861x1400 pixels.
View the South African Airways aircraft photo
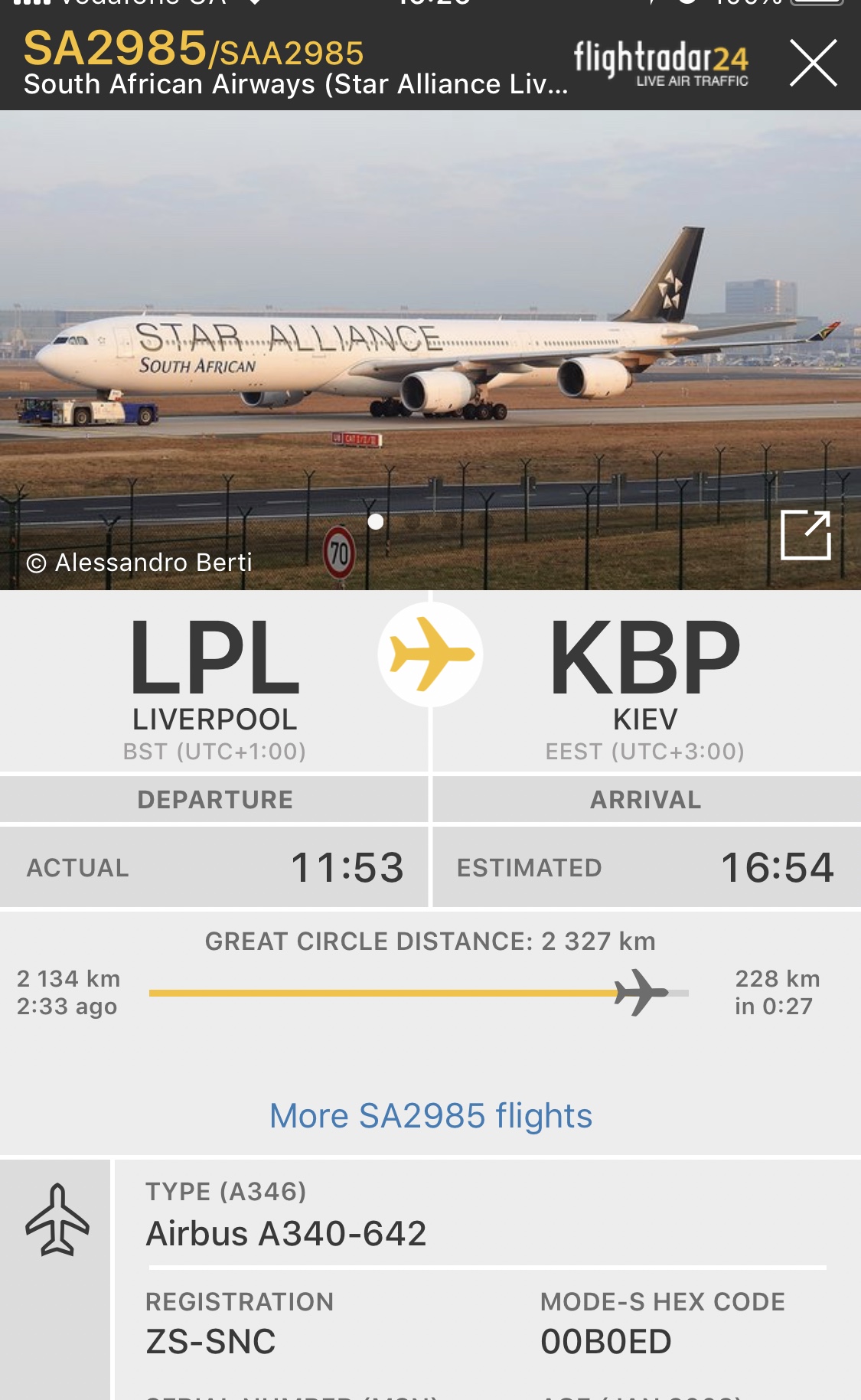tap(429, 344)
